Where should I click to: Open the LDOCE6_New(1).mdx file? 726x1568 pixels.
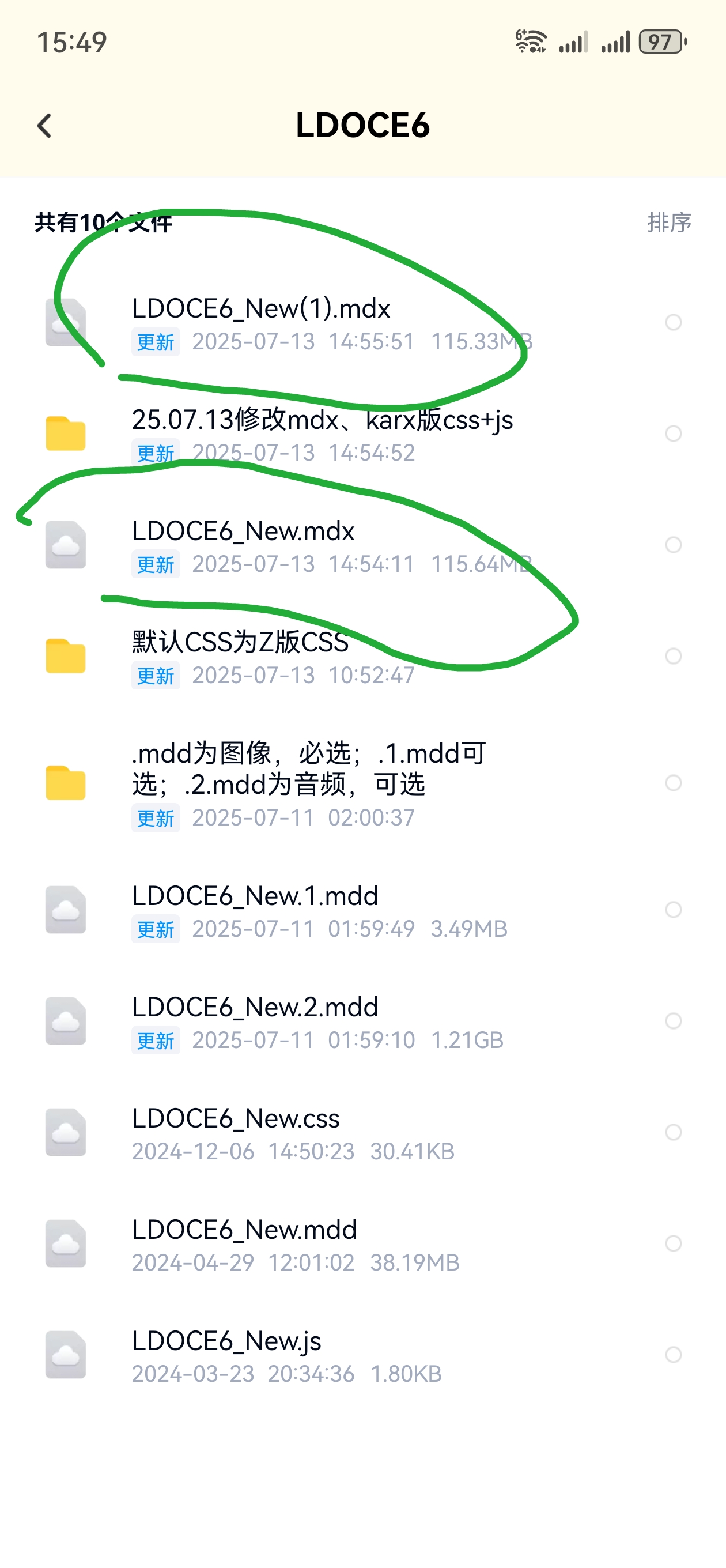[x=362, y=323]
